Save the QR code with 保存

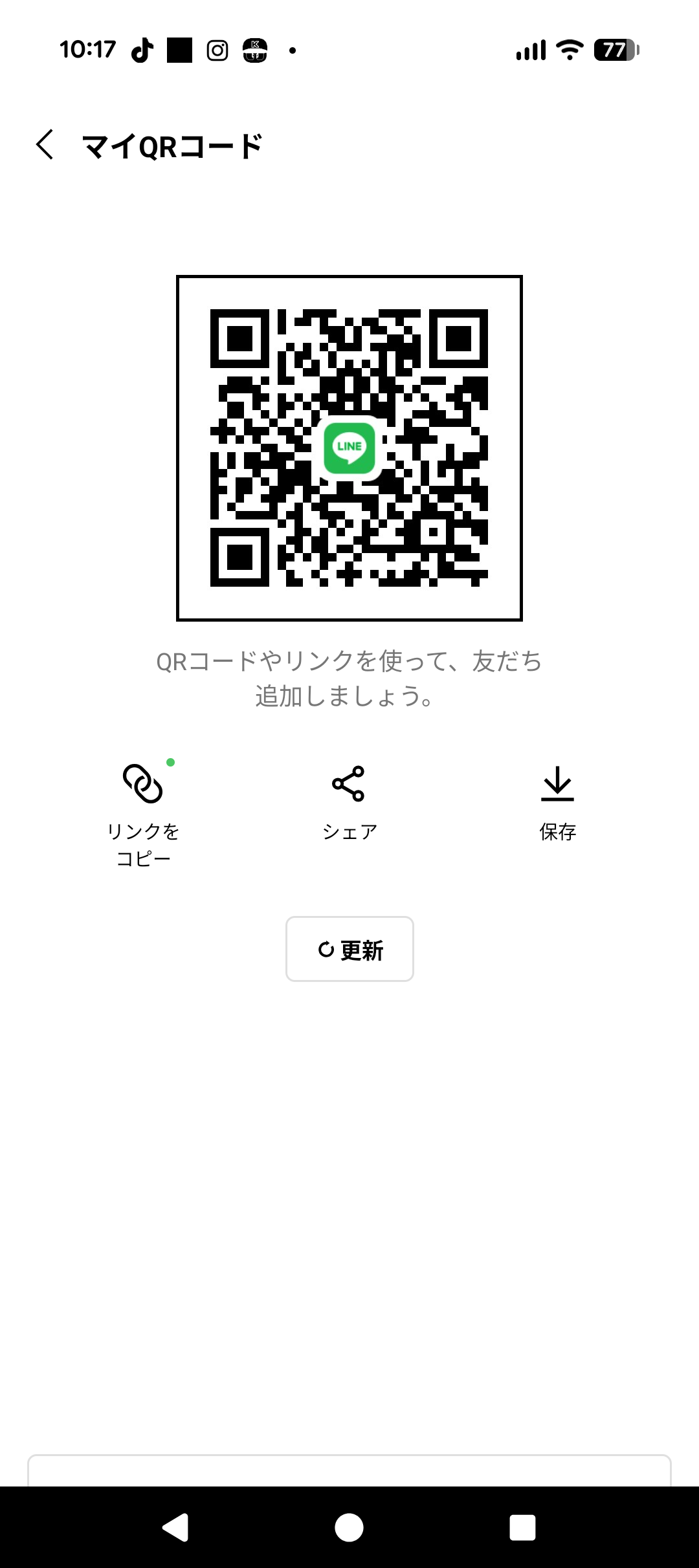pyautogui.click(x=557, y=802)
